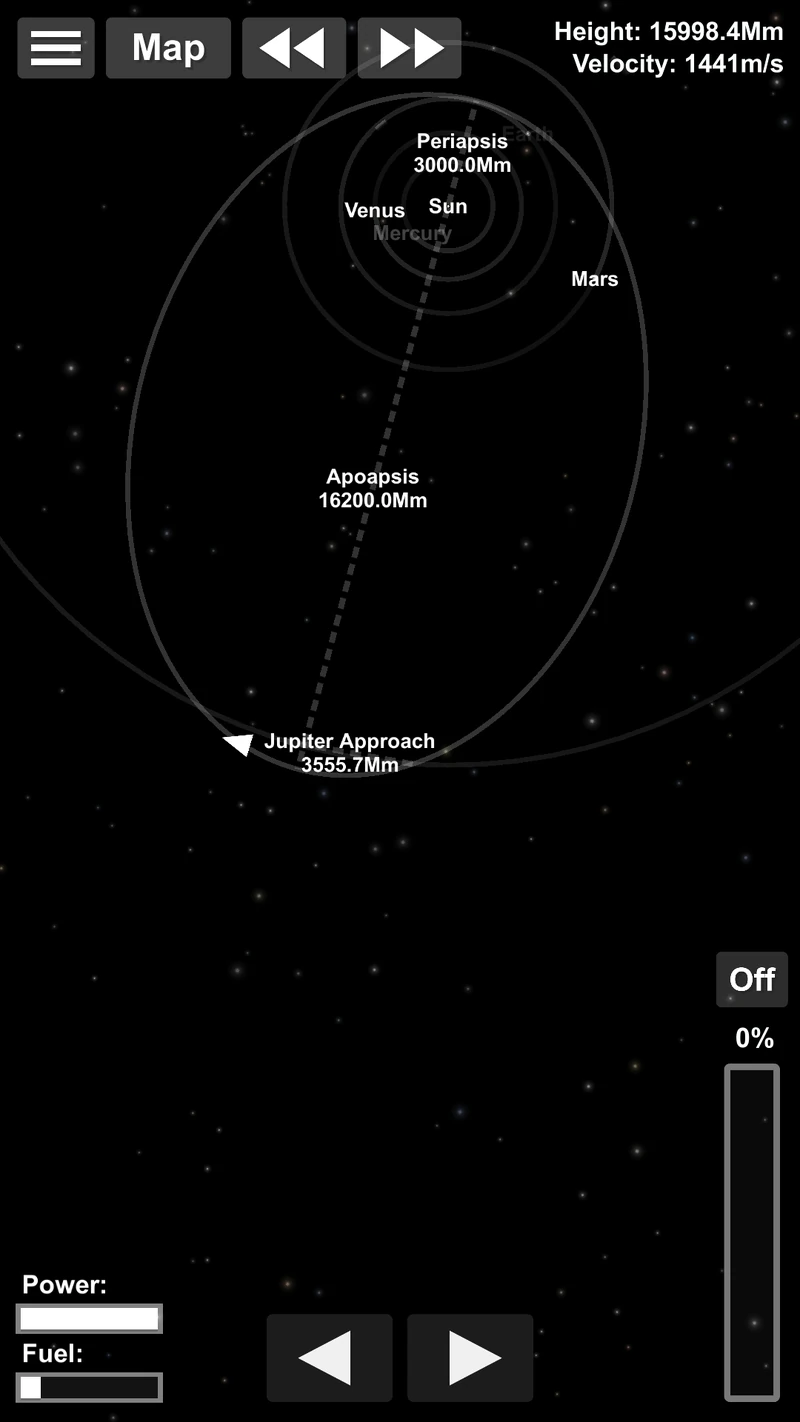The image size is (800, 1422).
Task: Open the hamburger menu
Action: tap(56, 48)
